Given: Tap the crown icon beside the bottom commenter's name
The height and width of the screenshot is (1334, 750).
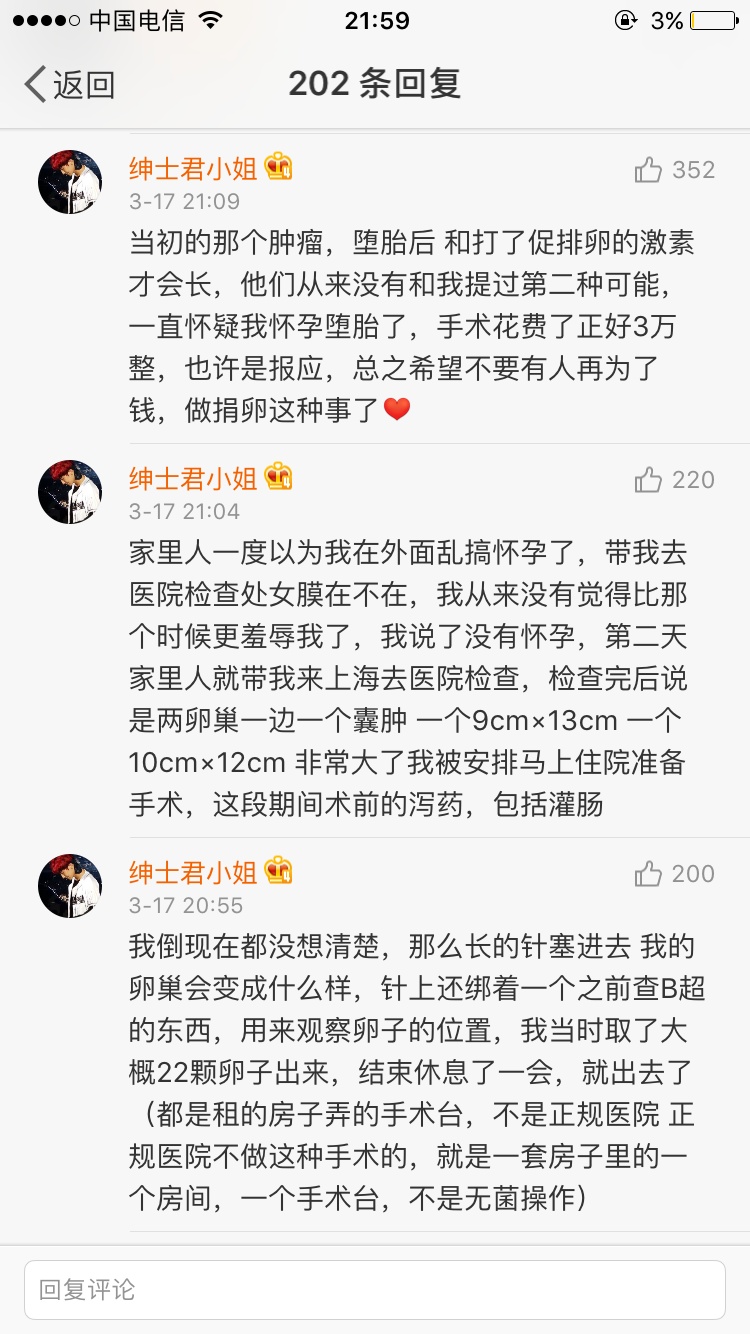Looking at the screenshot, I should pyautogui.click(x=280, y=872).
